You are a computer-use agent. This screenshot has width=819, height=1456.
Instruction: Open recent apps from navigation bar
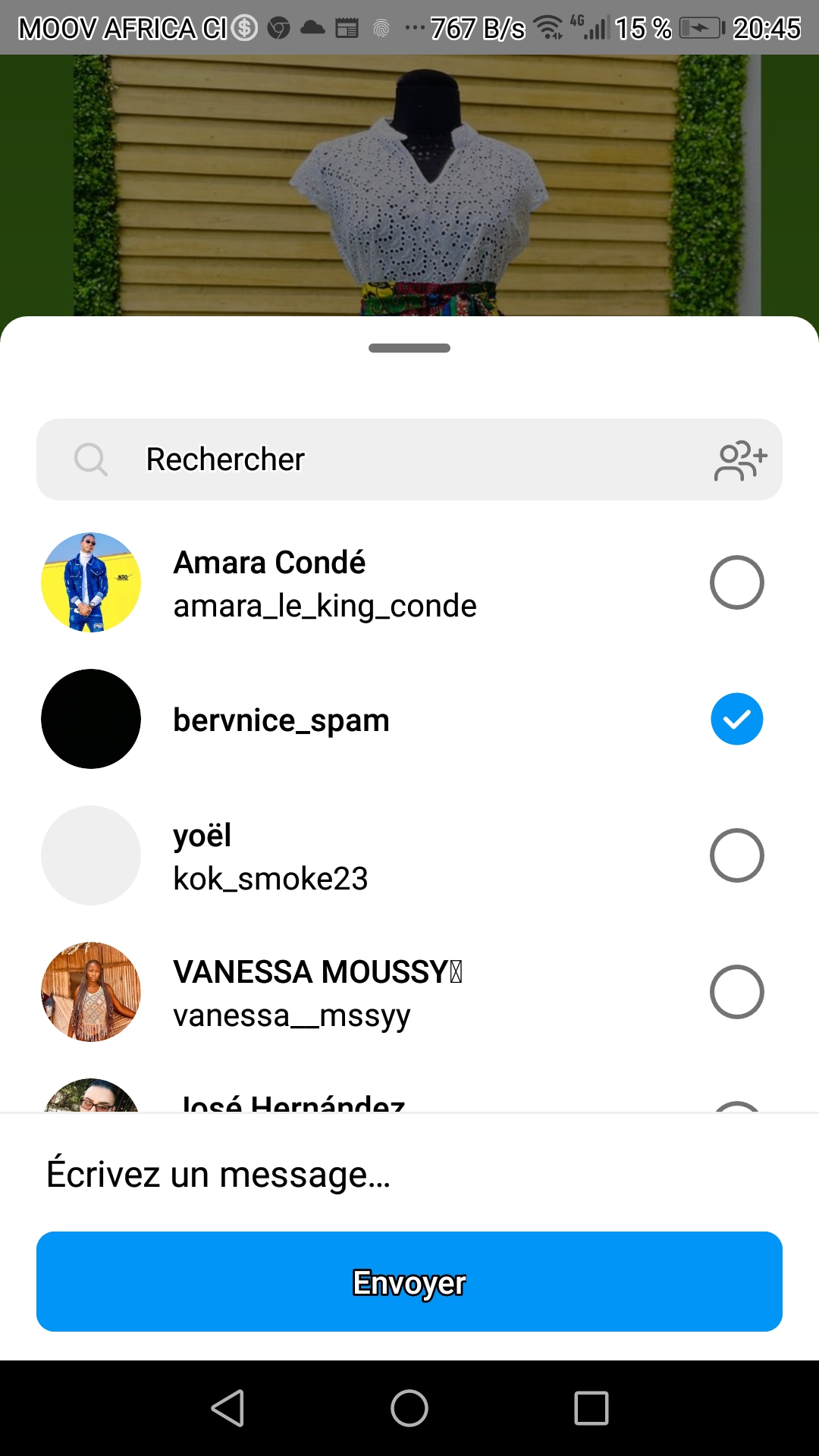click(x=591, y=1408)
